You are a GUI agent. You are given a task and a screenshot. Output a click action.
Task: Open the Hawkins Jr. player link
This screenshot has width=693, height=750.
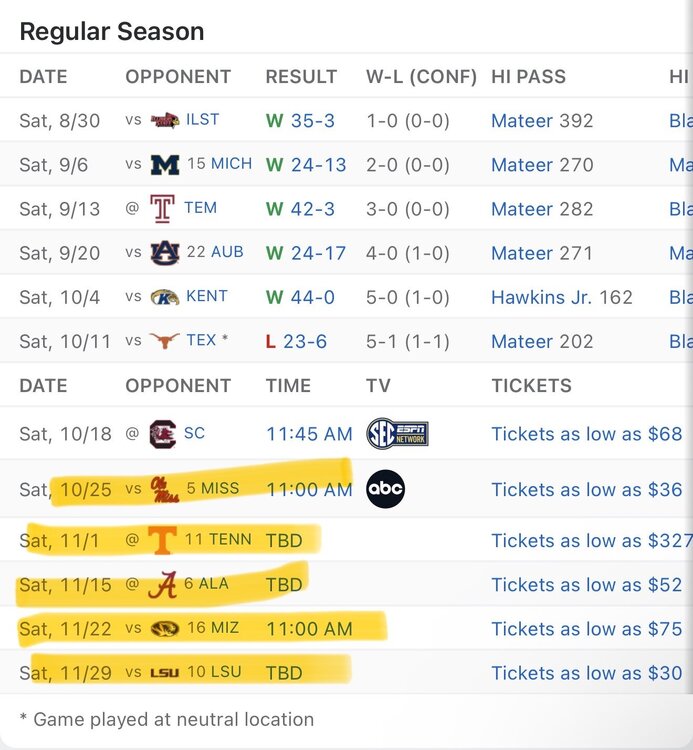[x=543, y=297]
